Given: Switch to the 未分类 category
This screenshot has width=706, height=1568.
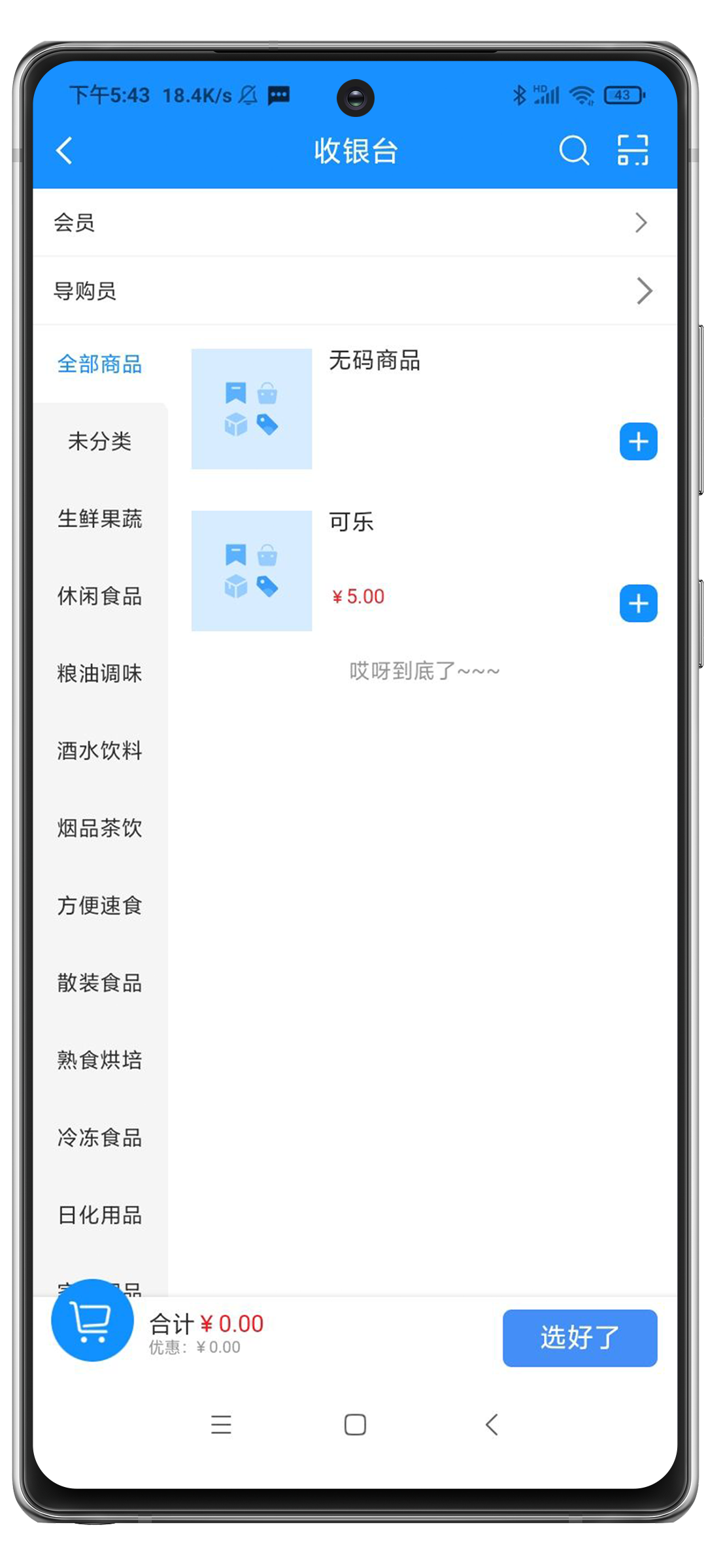Looking at the screenshot, I should click(99, 441).
